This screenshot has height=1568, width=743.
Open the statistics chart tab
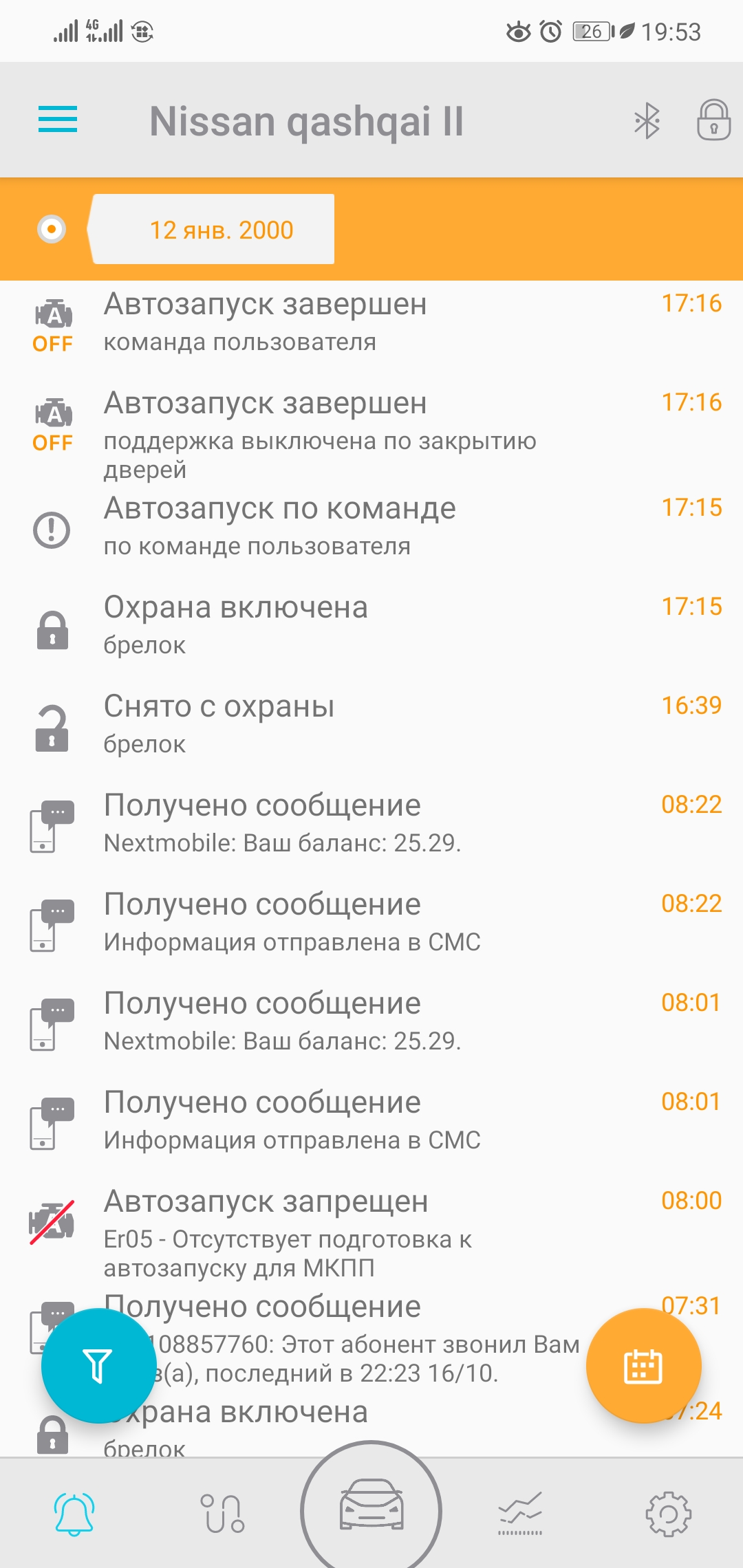(520, 1513)
